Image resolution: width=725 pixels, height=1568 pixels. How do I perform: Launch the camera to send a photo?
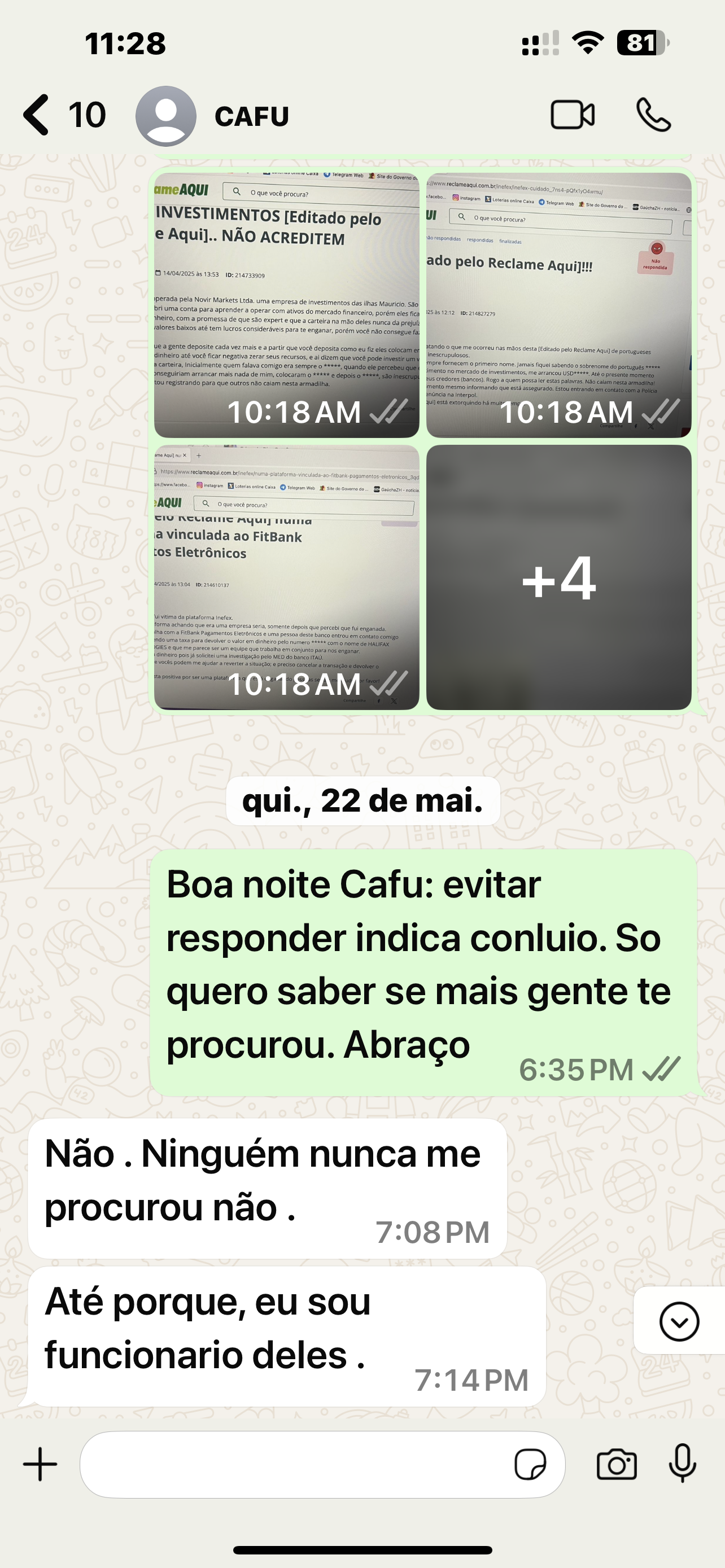616,1464
